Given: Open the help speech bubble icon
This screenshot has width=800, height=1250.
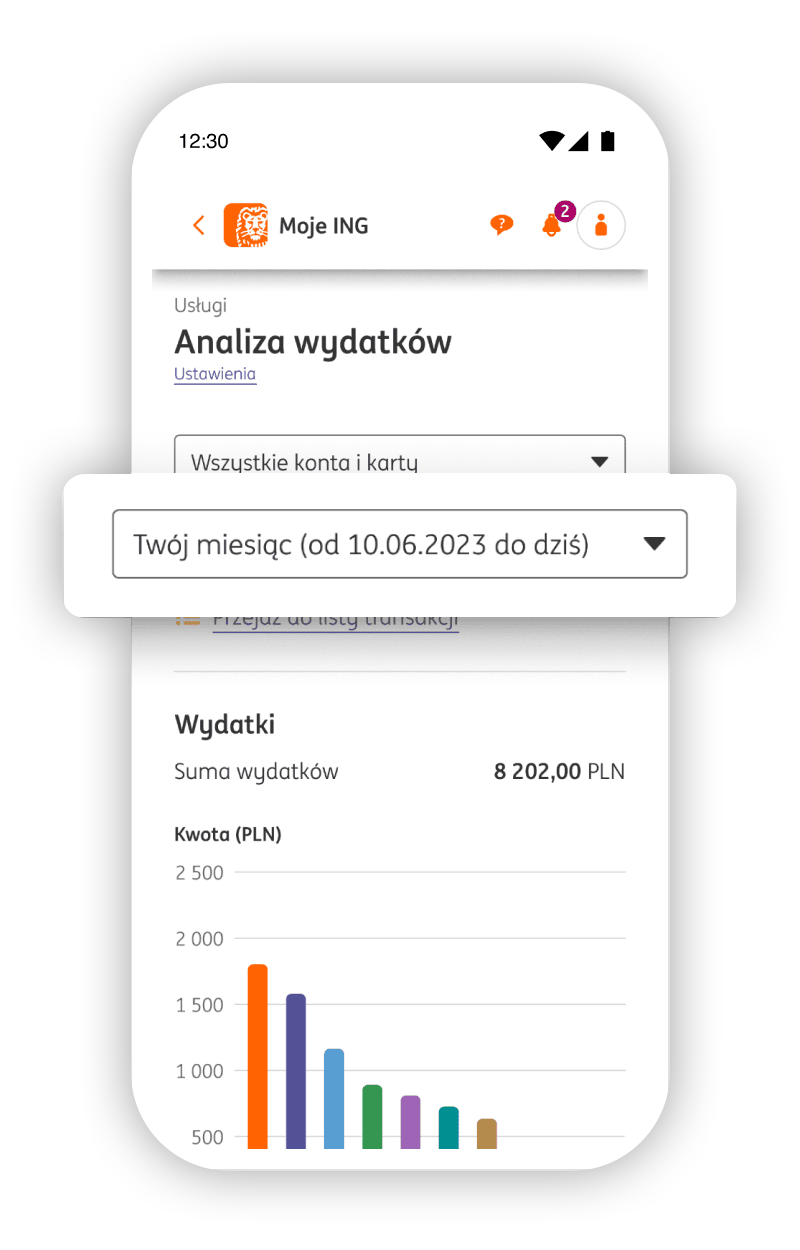Looking at the screenshot, I should pyautogui.click(x=502, y=224).
